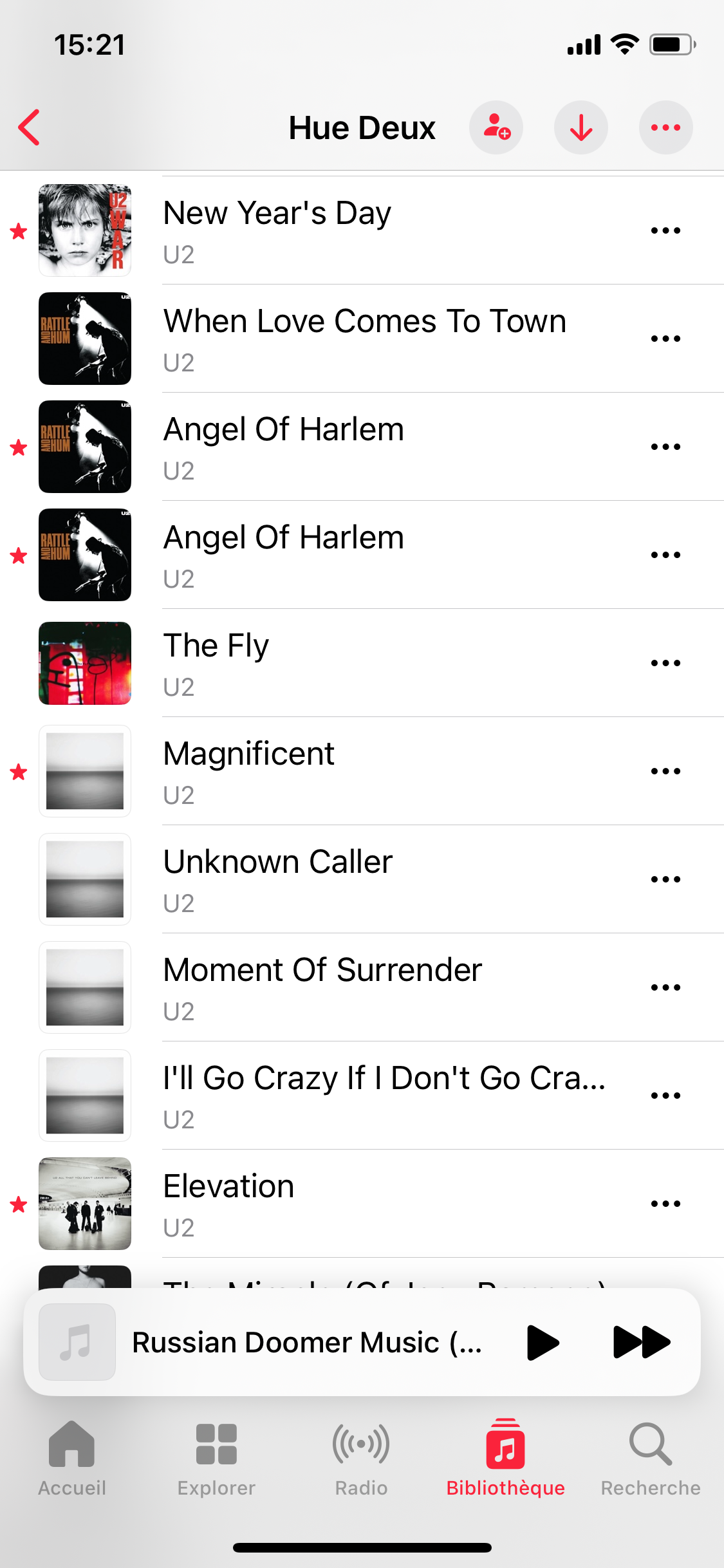The image size is (724, 1568).
Task: Download the Hue Deux playlist
Action: click(x=581, y=127)
